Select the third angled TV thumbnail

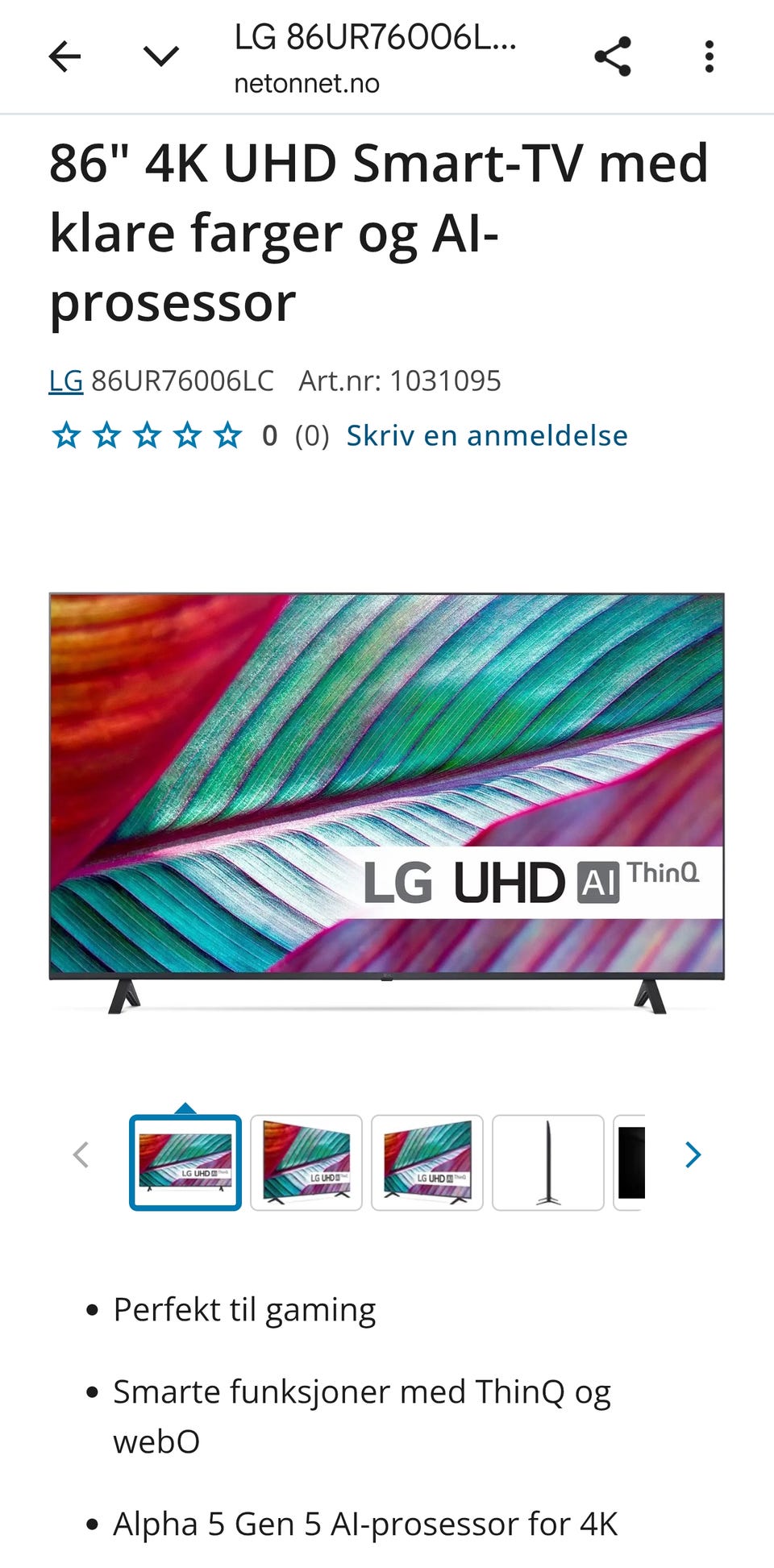(427, 1162)
